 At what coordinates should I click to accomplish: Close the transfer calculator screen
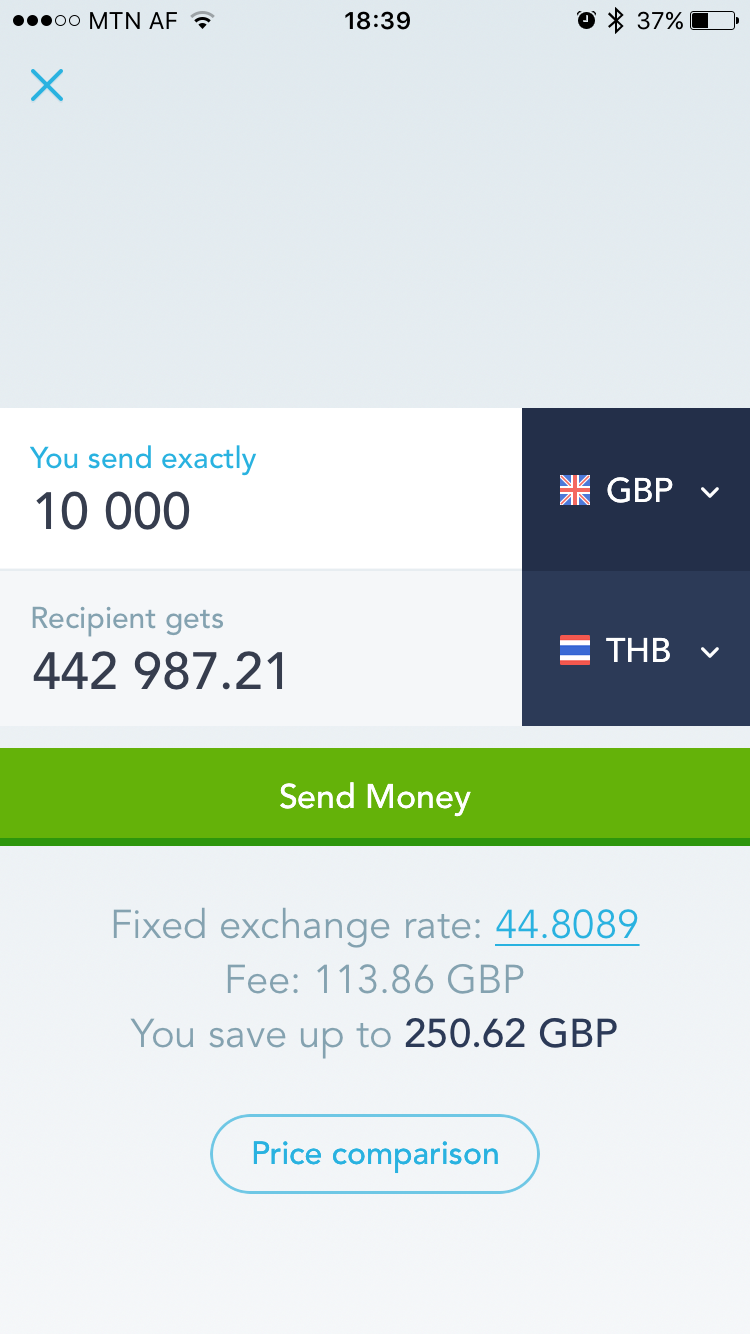tap(47, 86)
